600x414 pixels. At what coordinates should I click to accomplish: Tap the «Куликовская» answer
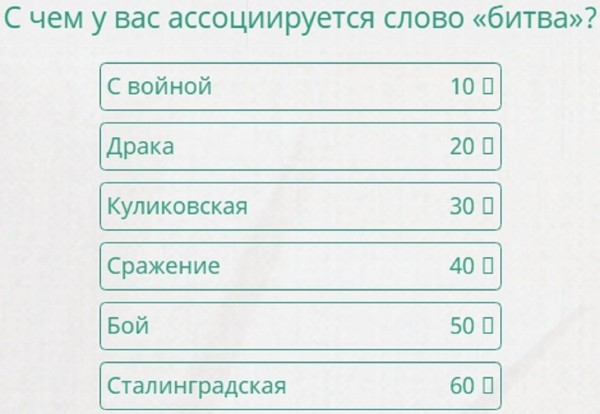coord(300,206)
